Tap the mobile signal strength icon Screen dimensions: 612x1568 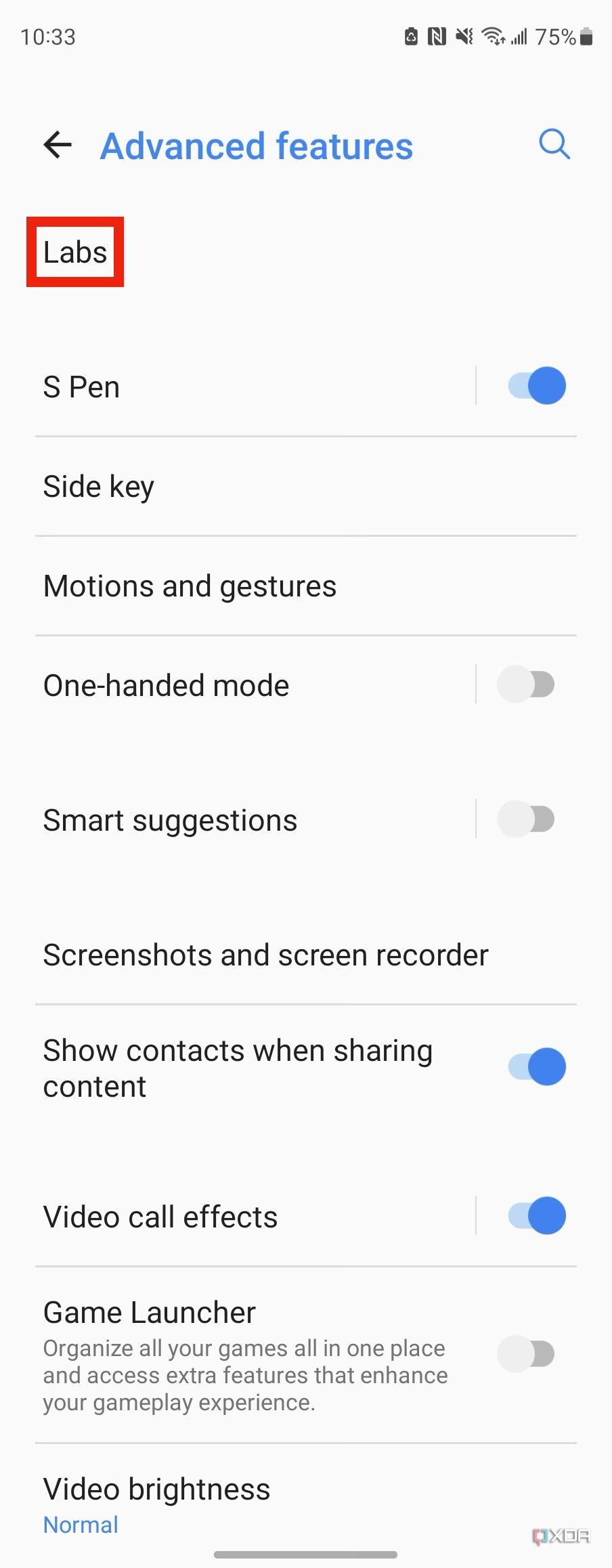(x=520, y=37)
